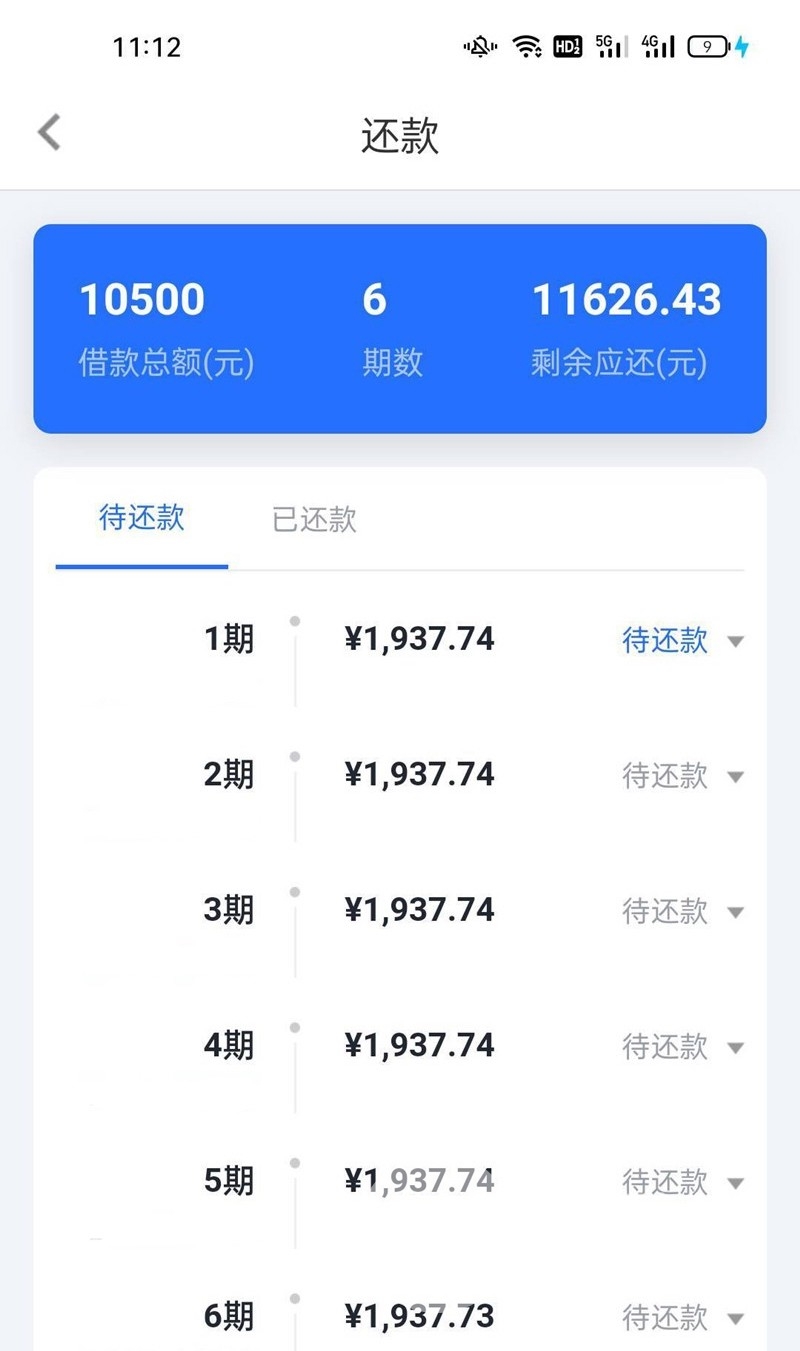Go back from the 还款 page
Image resolution: width=800 pixels, height=1351 pixels.
click(49, 133)
